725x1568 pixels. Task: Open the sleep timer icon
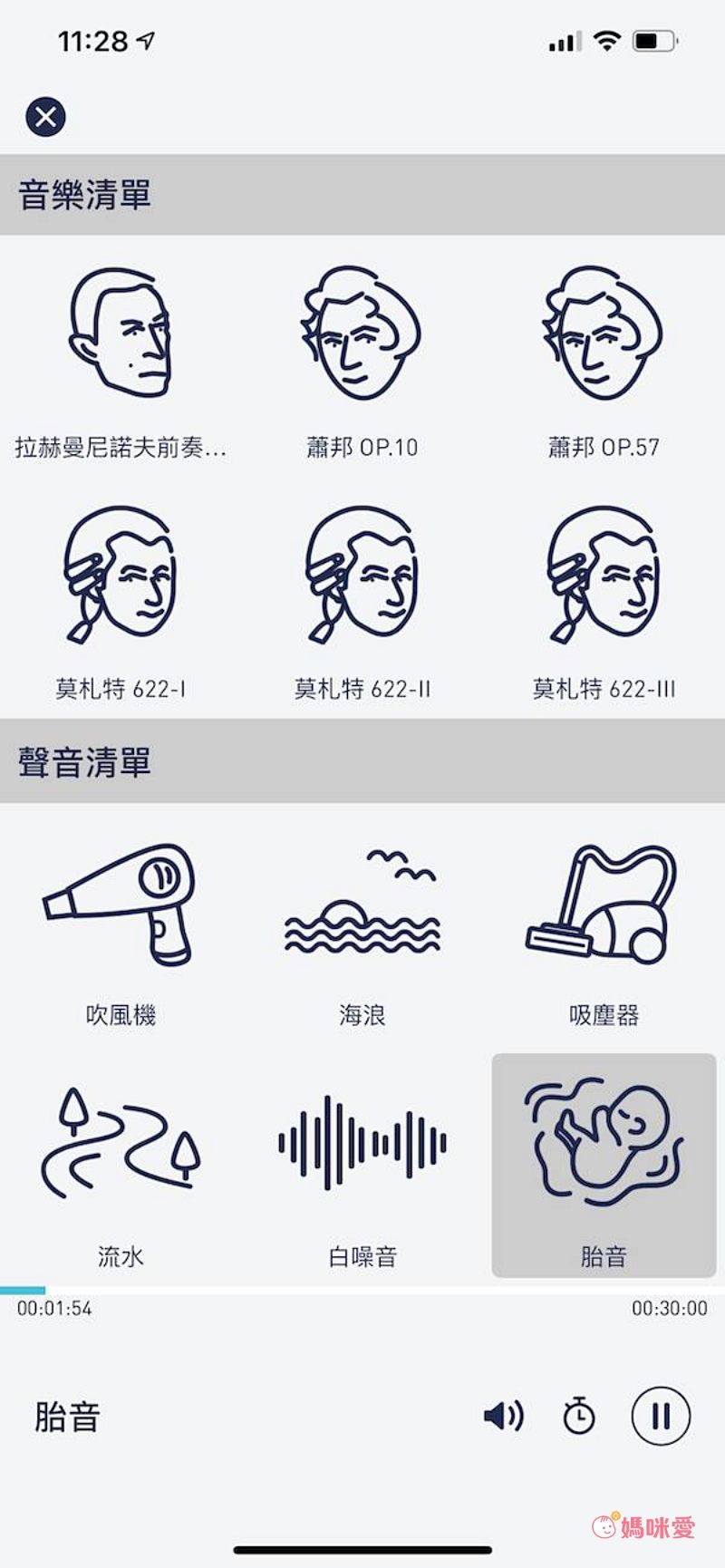click(579, 1416)
